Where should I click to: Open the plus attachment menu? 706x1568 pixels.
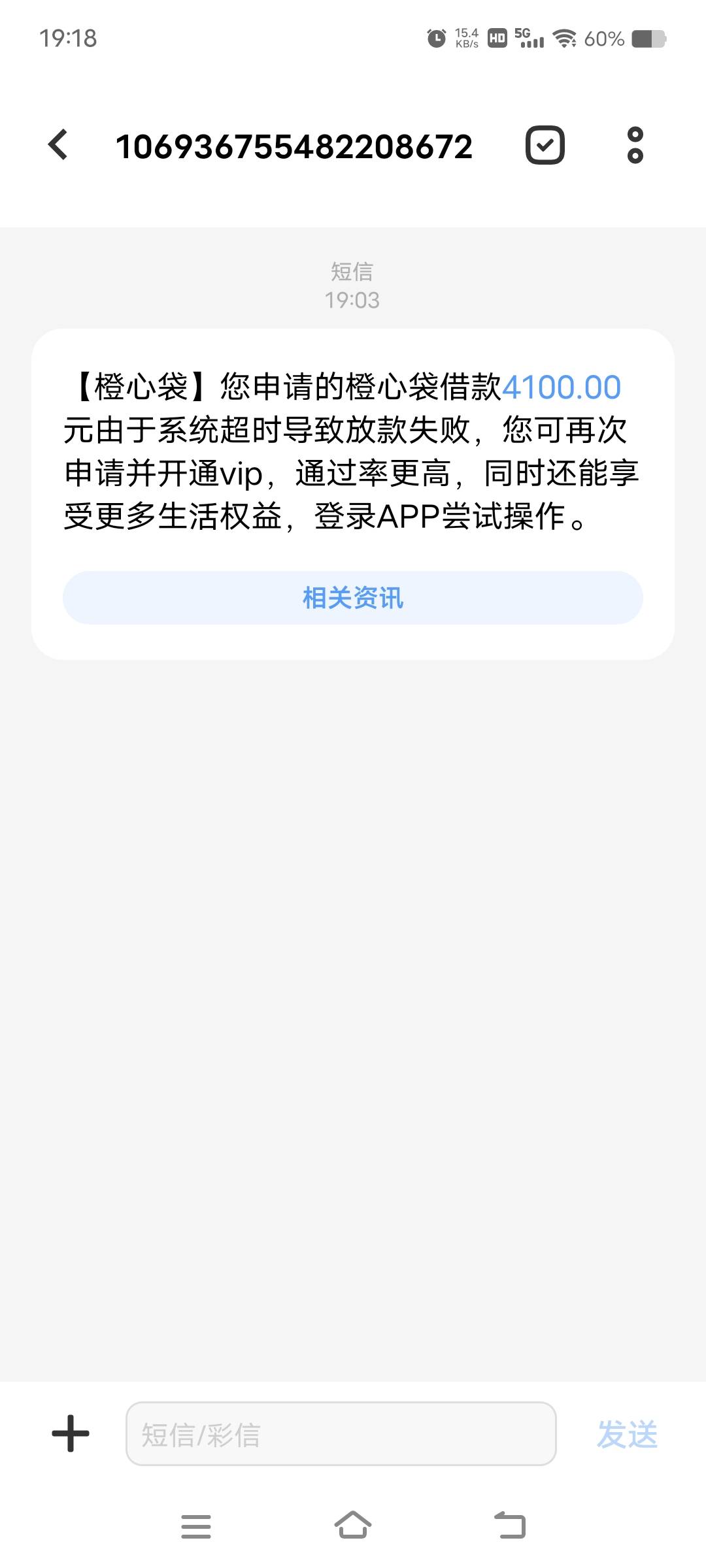[x=71, y=1433]
